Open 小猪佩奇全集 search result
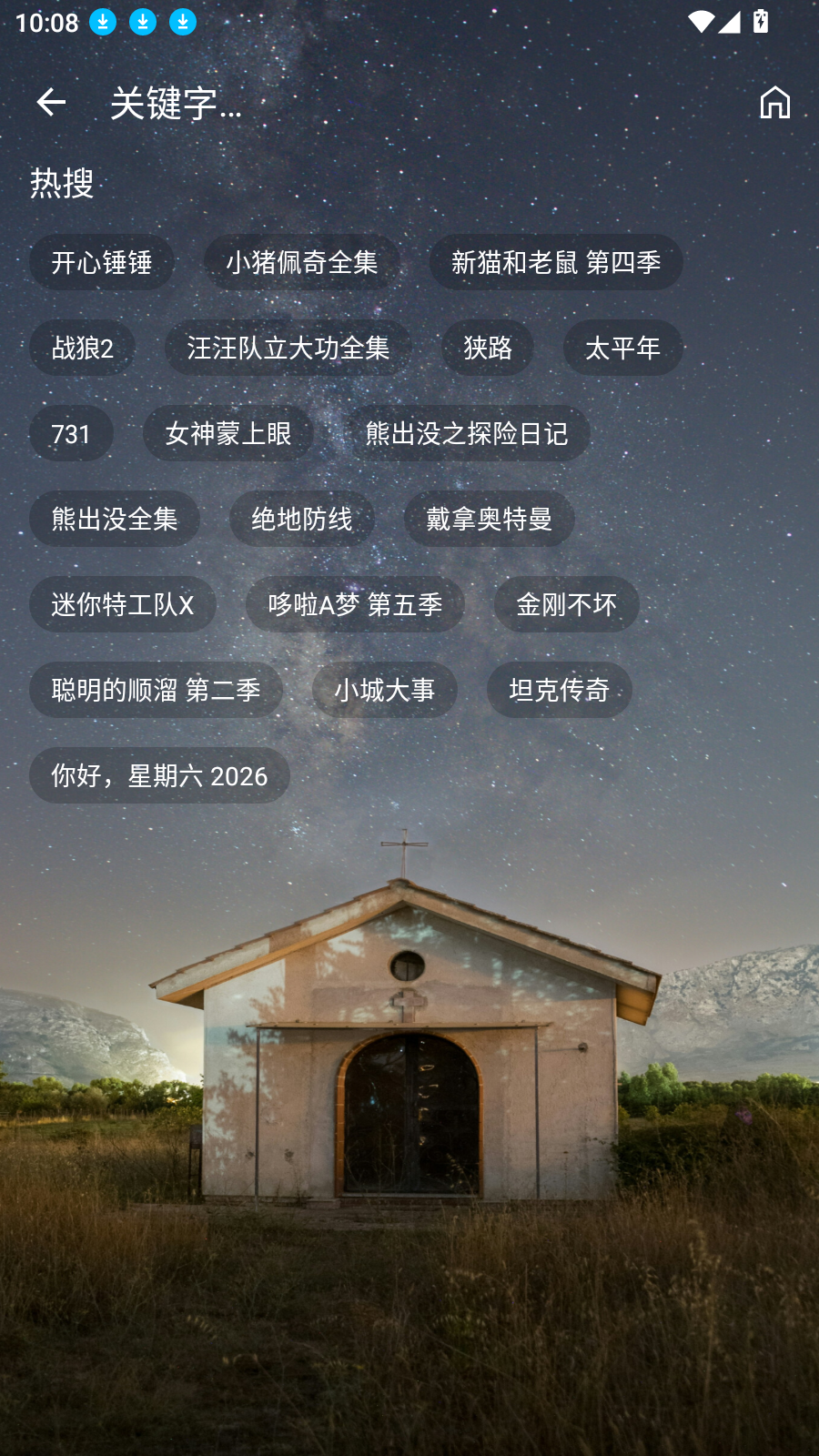Viewport: 819px width, 1456px height. [301, 262]
